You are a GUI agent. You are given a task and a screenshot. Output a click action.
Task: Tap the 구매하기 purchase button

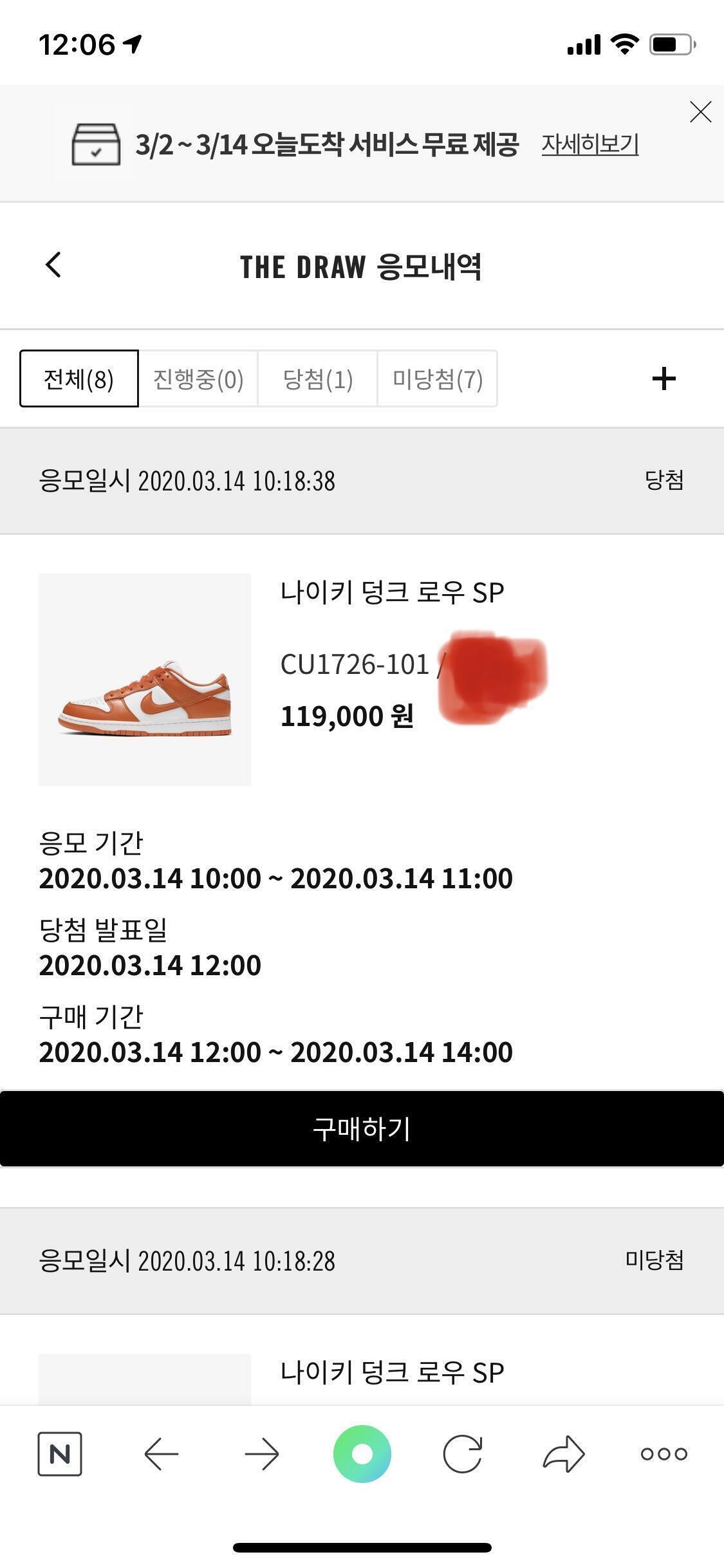[x=362, y=1129]
